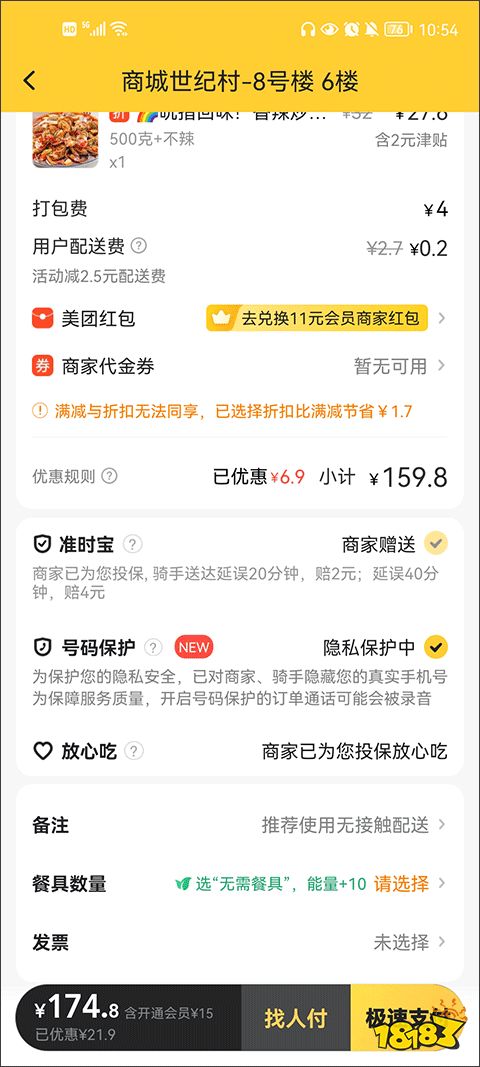View 优惠规则 help info
The image size is (480, 1067).
109,476
